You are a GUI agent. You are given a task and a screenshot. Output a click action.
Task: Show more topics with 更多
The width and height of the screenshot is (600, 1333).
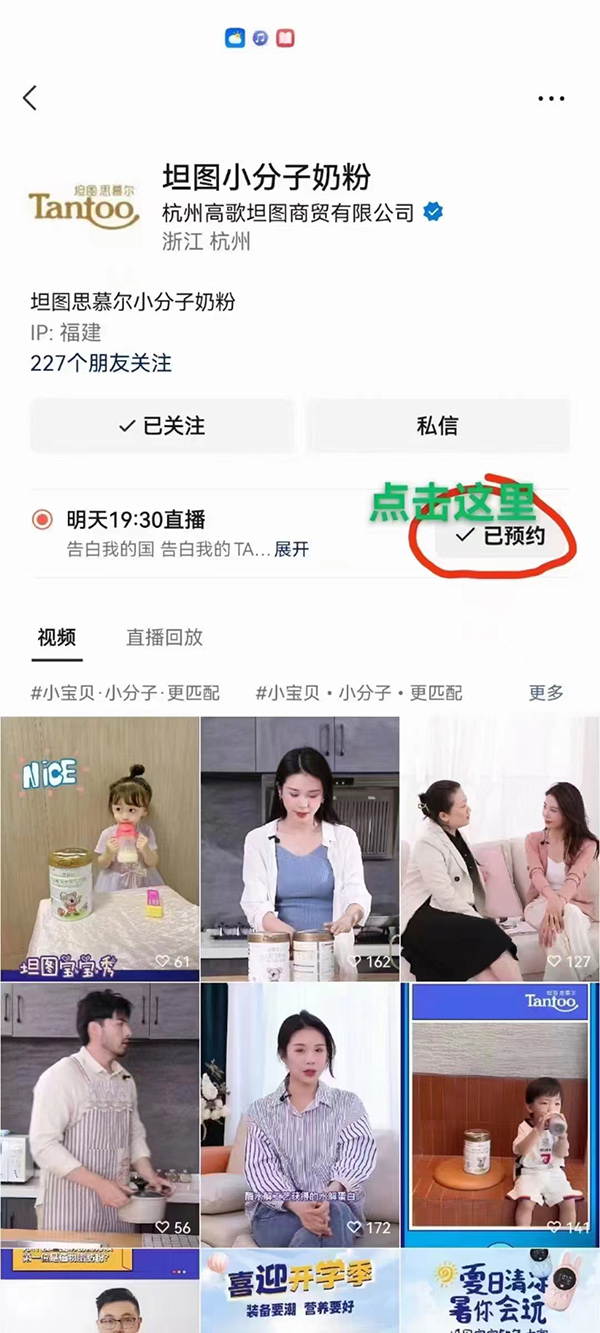tap(546, 692)
